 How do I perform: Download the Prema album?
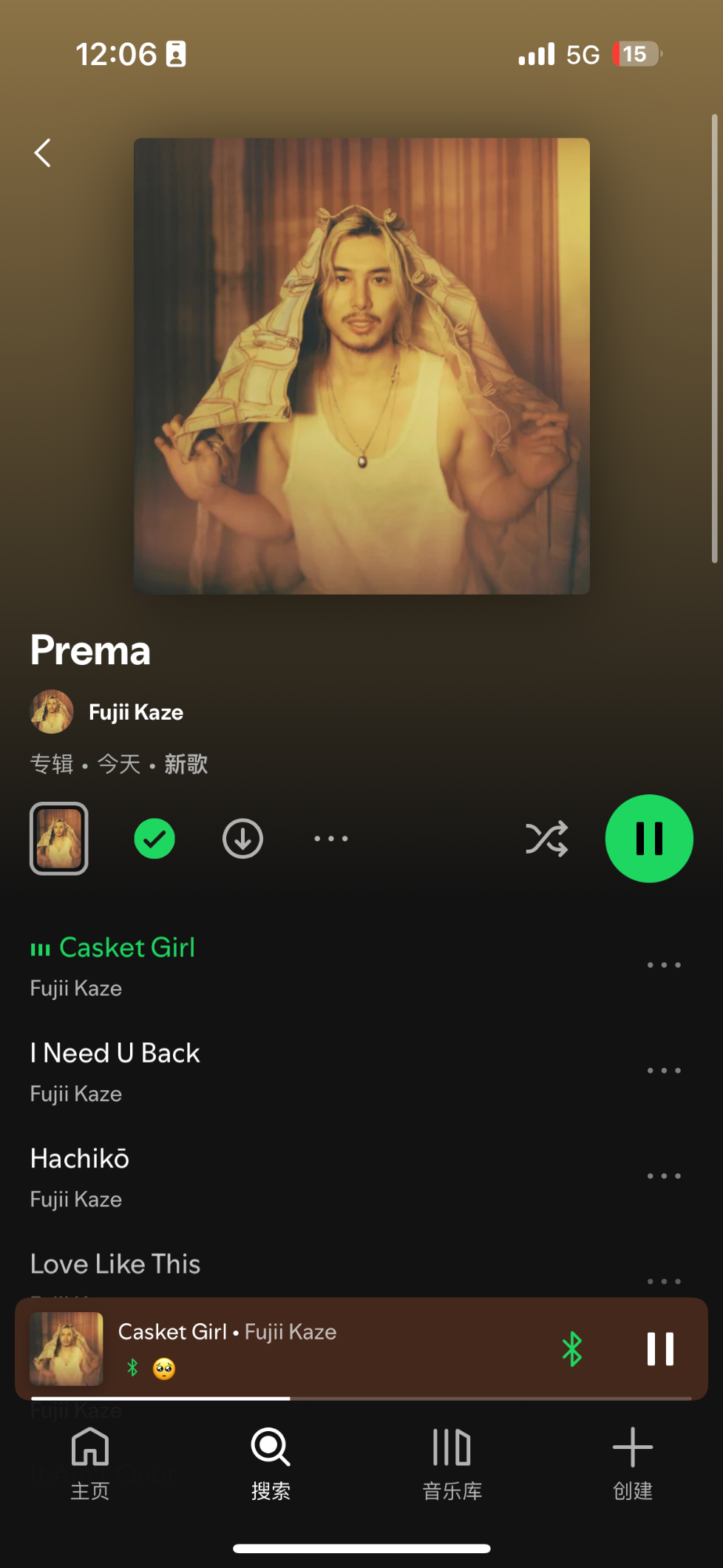pyautogui.click(x=242, y=839)
